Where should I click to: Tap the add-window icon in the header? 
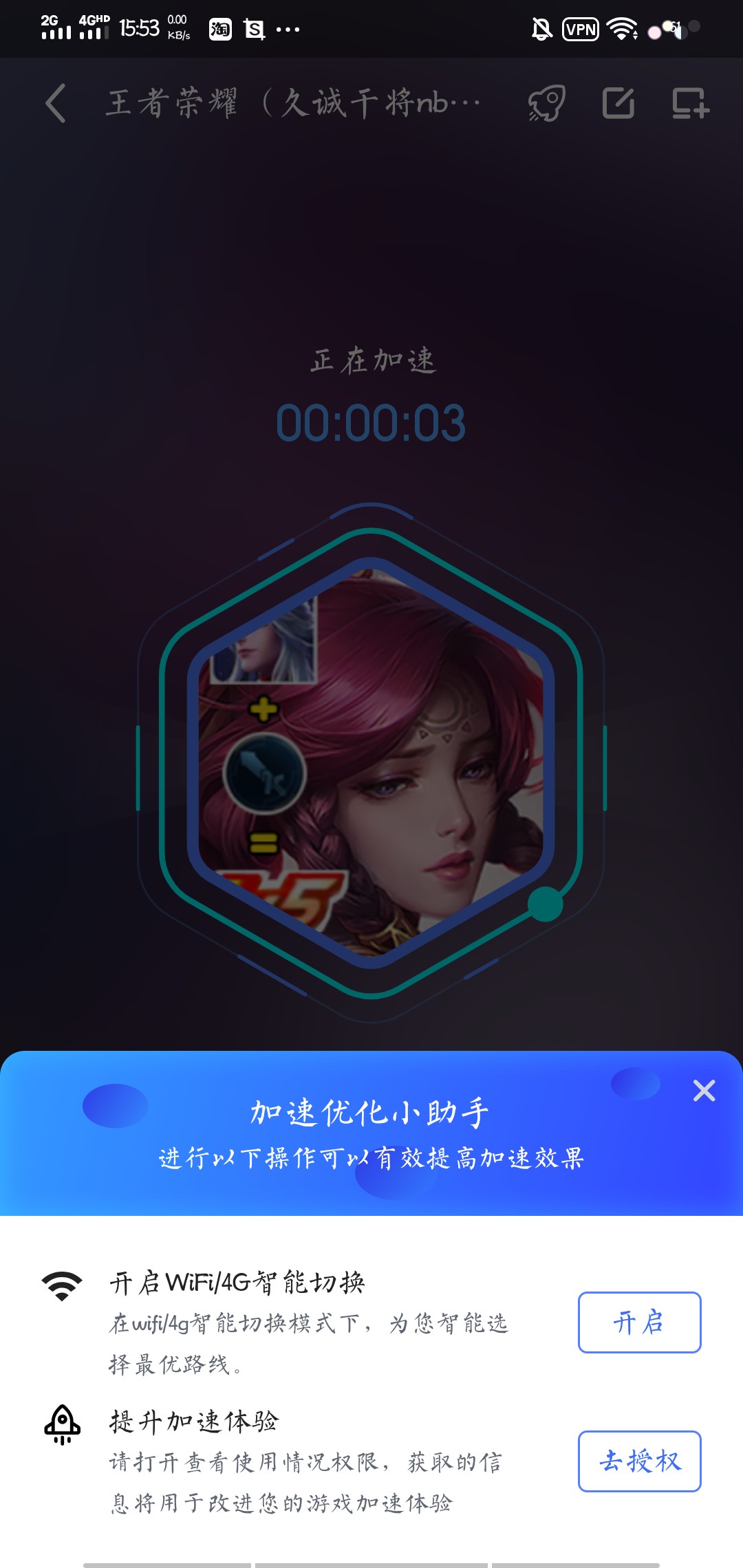690,104
